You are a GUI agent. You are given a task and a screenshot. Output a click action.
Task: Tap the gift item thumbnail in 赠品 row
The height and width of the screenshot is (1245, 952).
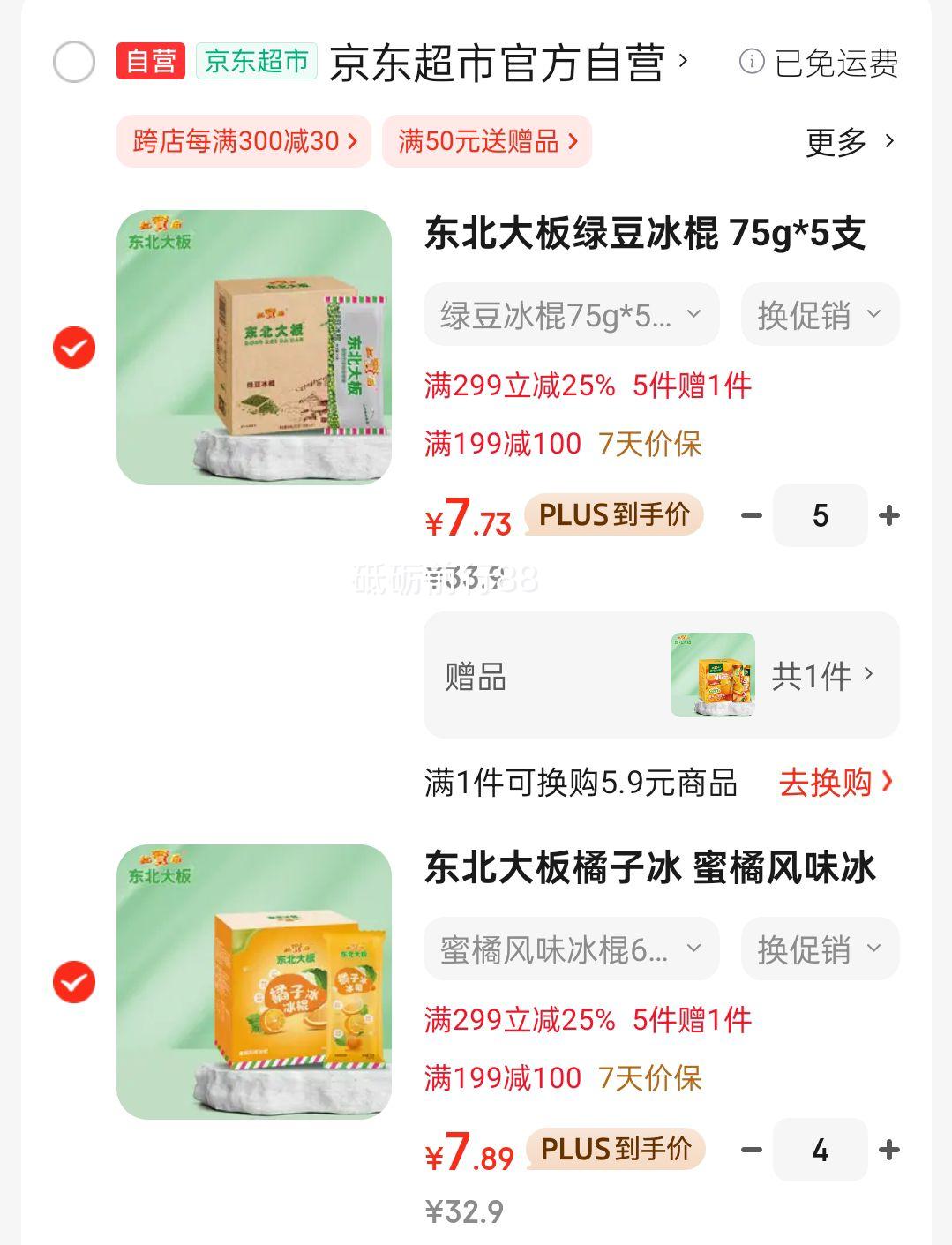coord(713,675)
